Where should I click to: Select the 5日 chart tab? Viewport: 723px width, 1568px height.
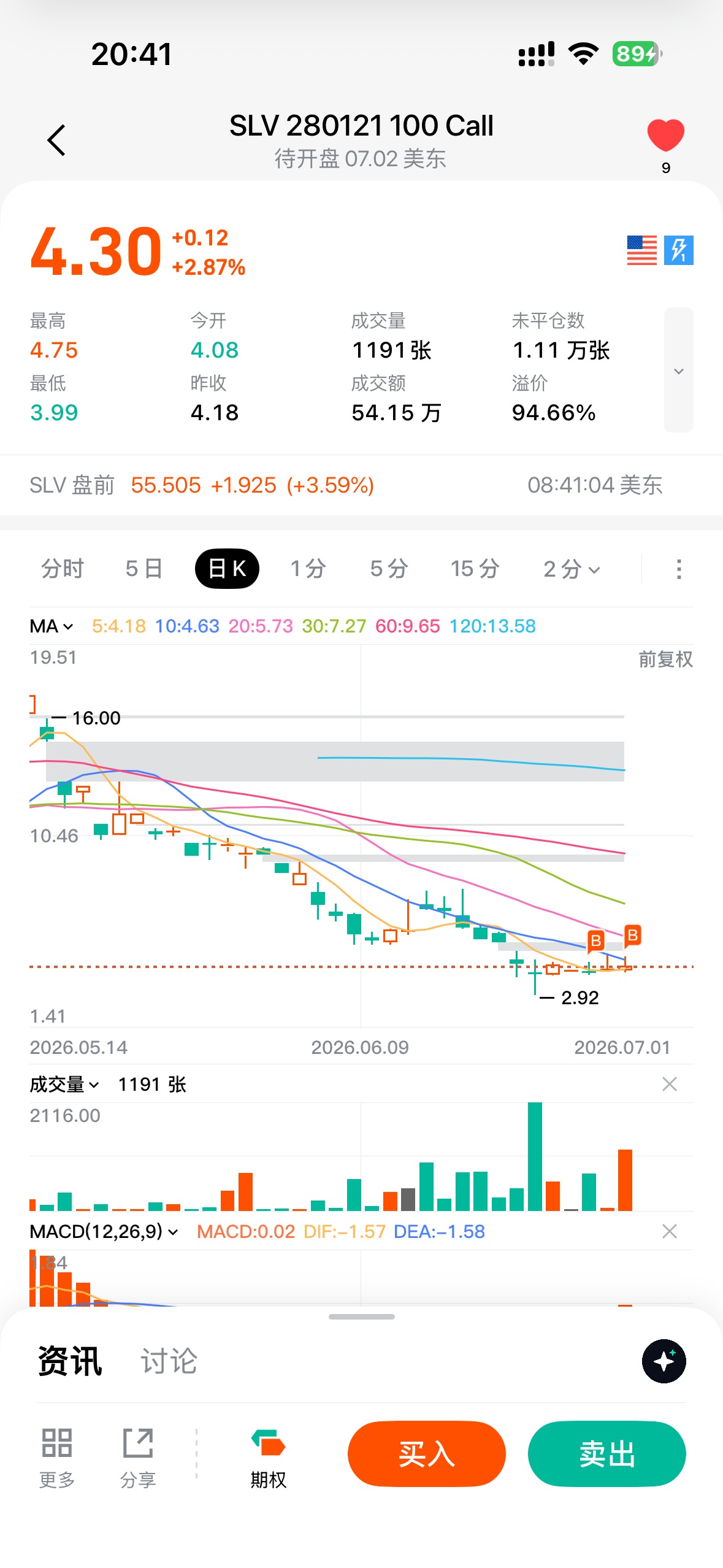pos(144,569)
